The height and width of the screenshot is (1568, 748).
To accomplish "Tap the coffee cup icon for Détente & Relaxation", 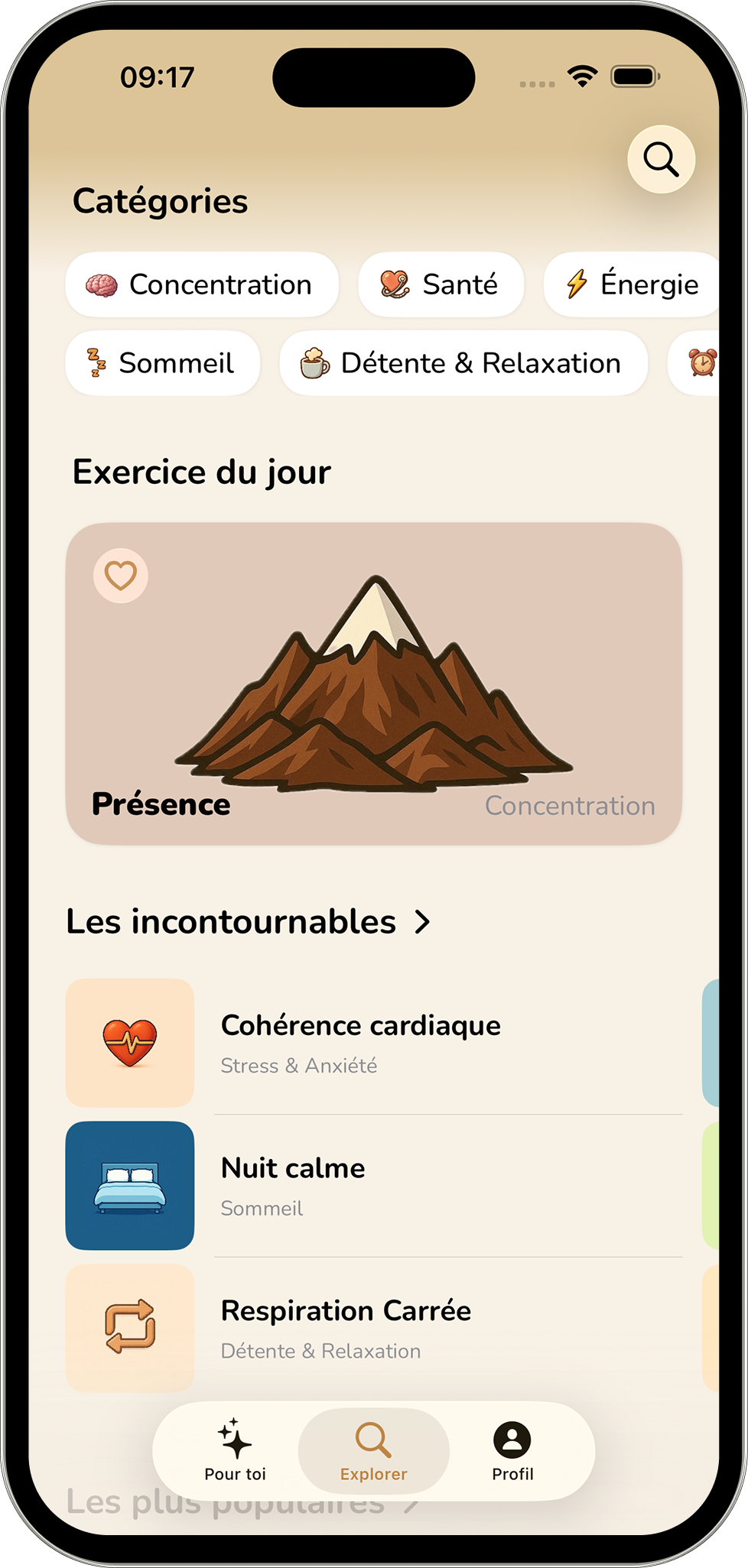I will pyautogui.click(x=314, y=362).
